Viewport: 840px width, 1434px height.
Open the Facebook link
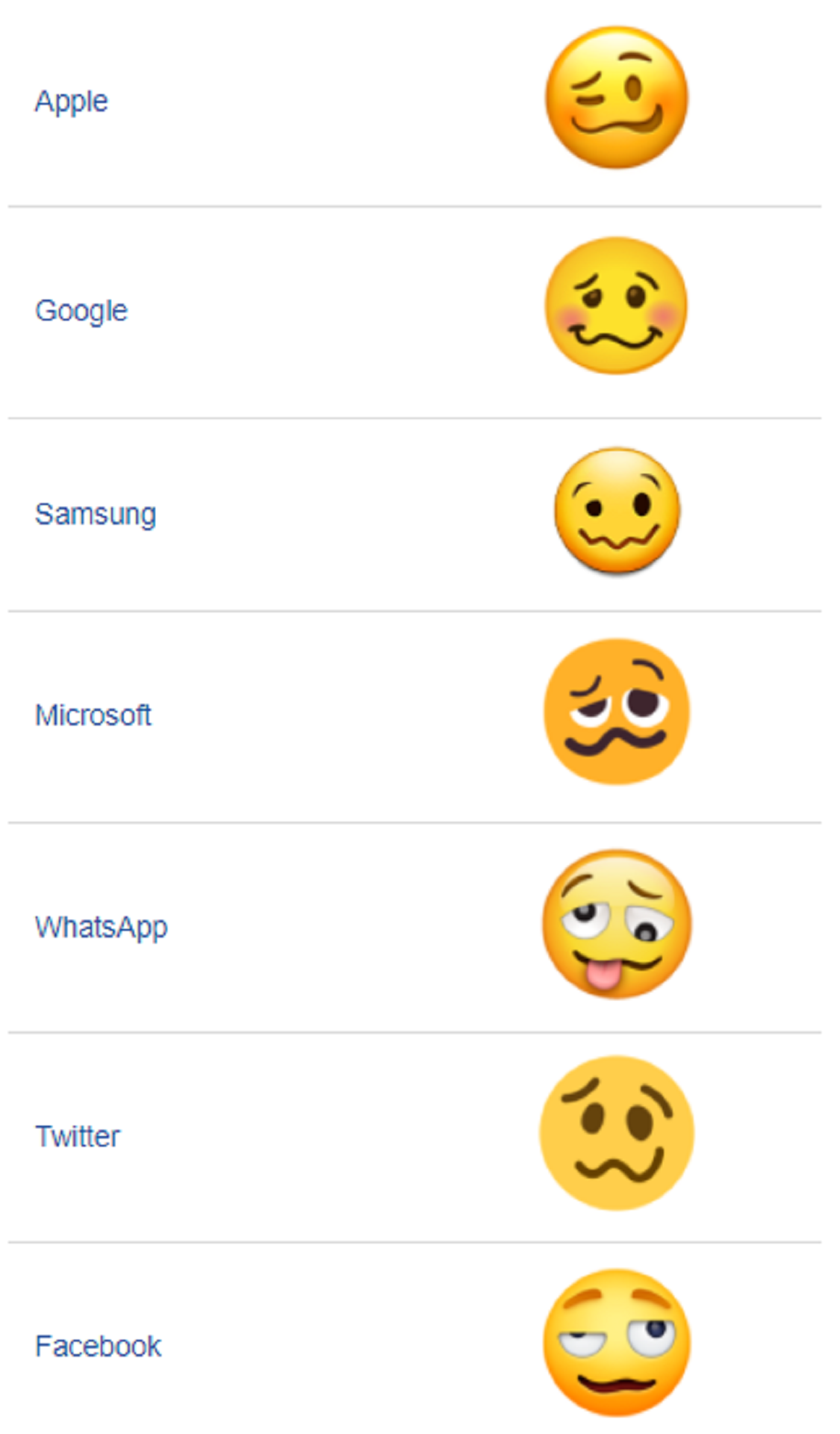pyautogui.click(x=99, y=1346)
